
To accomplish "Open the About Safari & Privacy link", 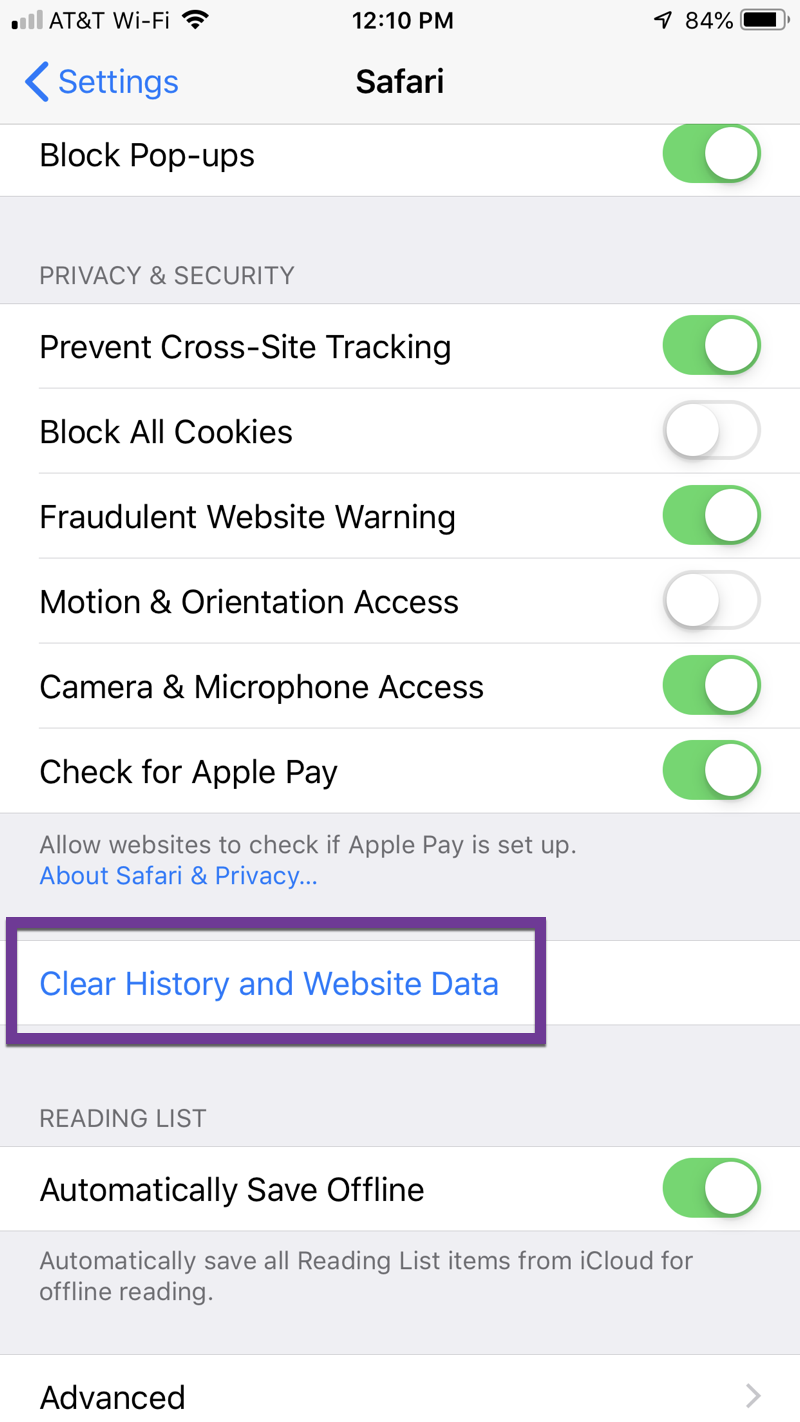I will coord(178,876).
